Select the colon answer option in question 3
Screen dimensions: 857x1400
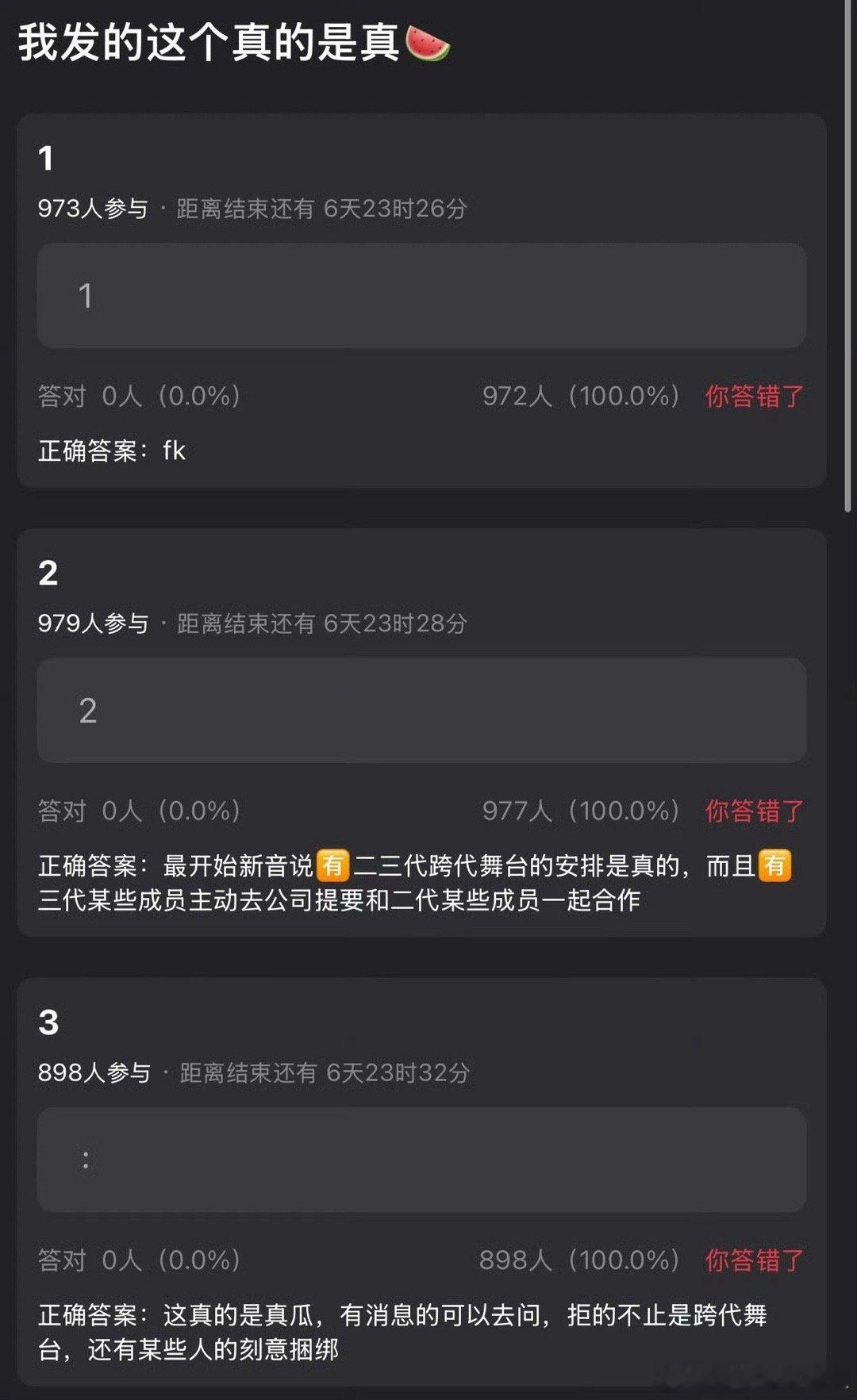pos(421,1160)
